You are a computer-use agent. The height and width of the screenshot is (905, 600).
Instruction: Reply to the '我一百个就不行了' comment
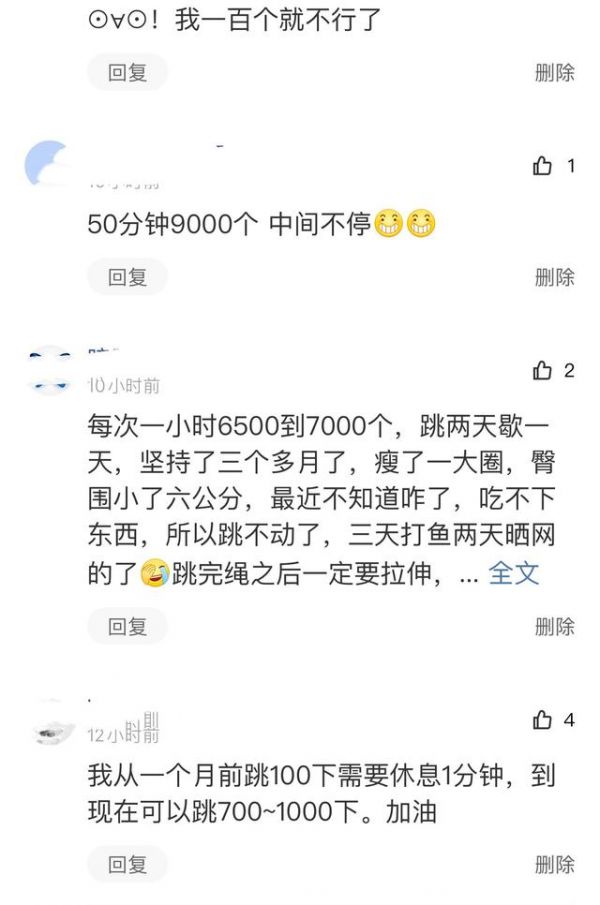click(x=127, y=72)
